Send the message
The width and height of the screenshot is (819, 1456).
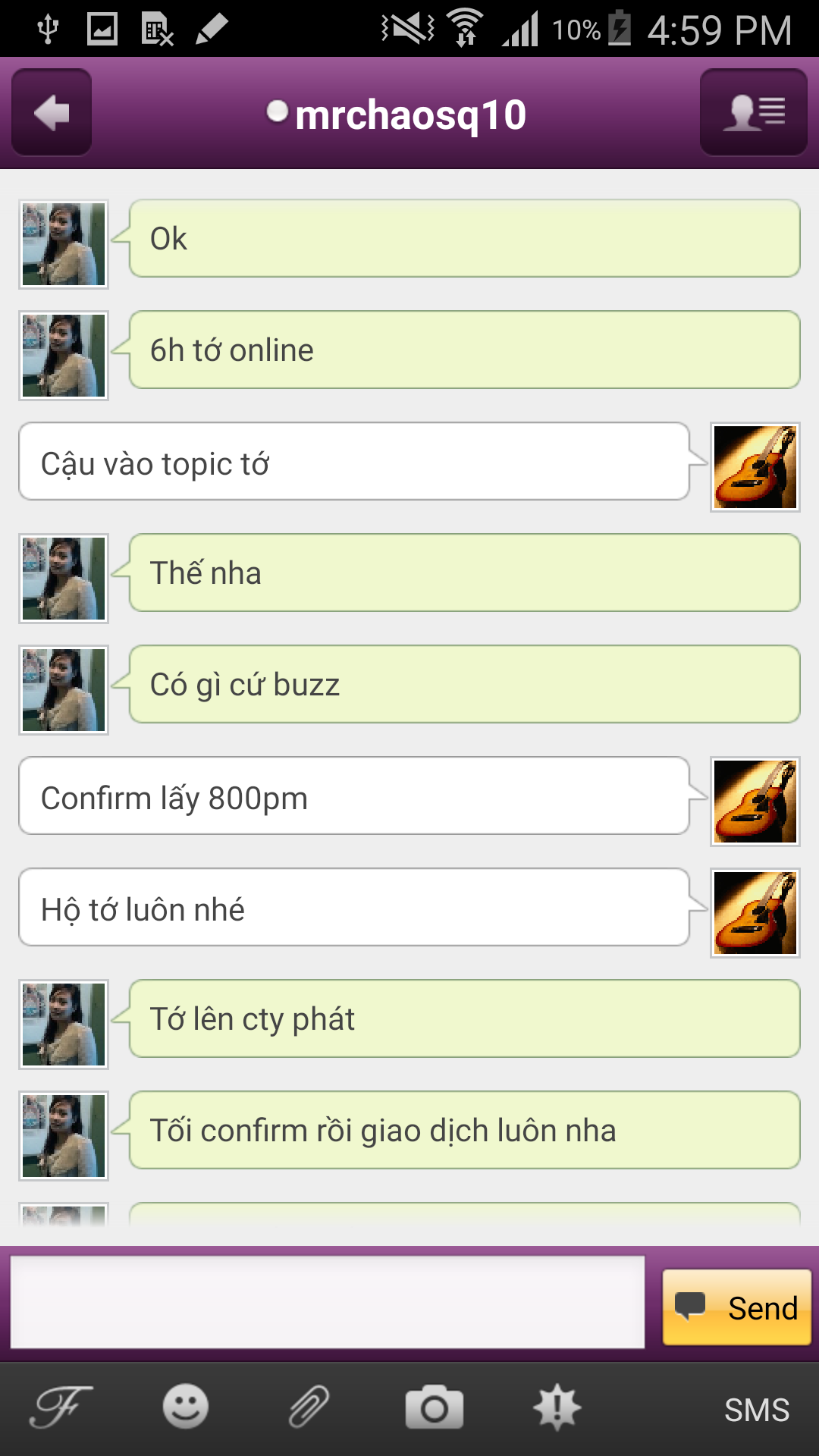(x=736, y=1307)
